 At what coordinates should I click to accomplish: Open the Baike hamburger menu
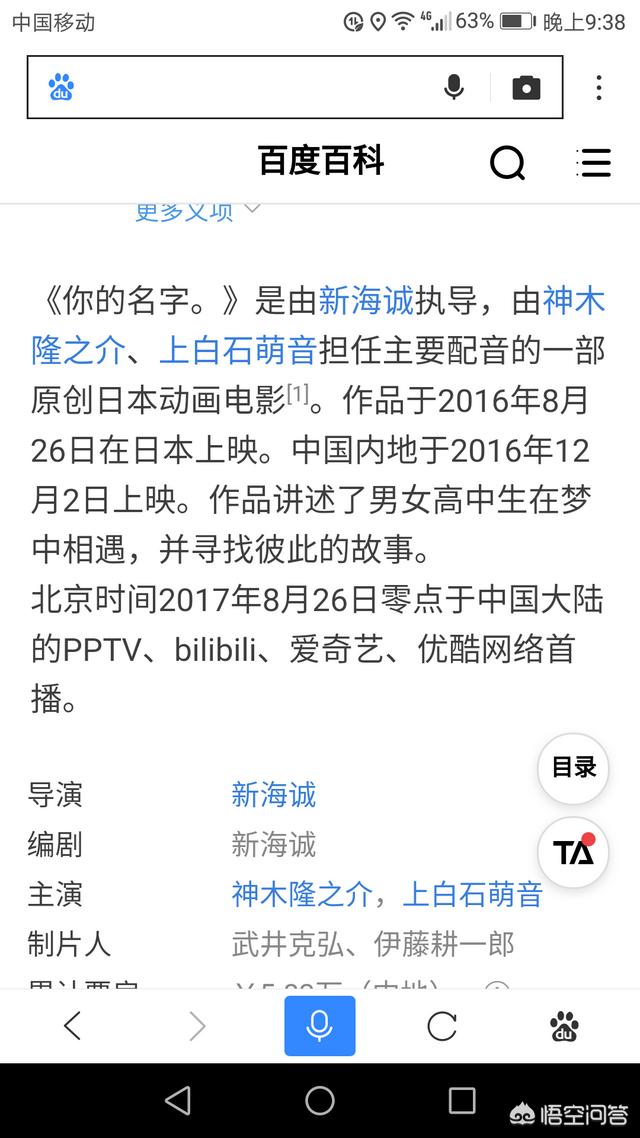point(594,163)
